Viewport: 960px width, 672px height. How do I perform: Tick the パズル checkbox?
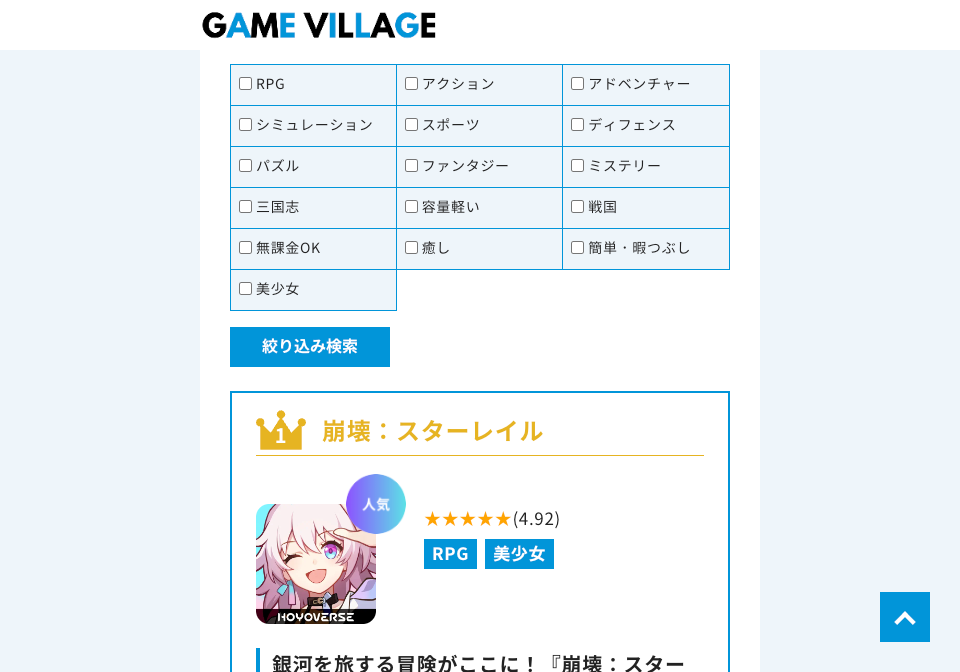click(x=245, y=166)
